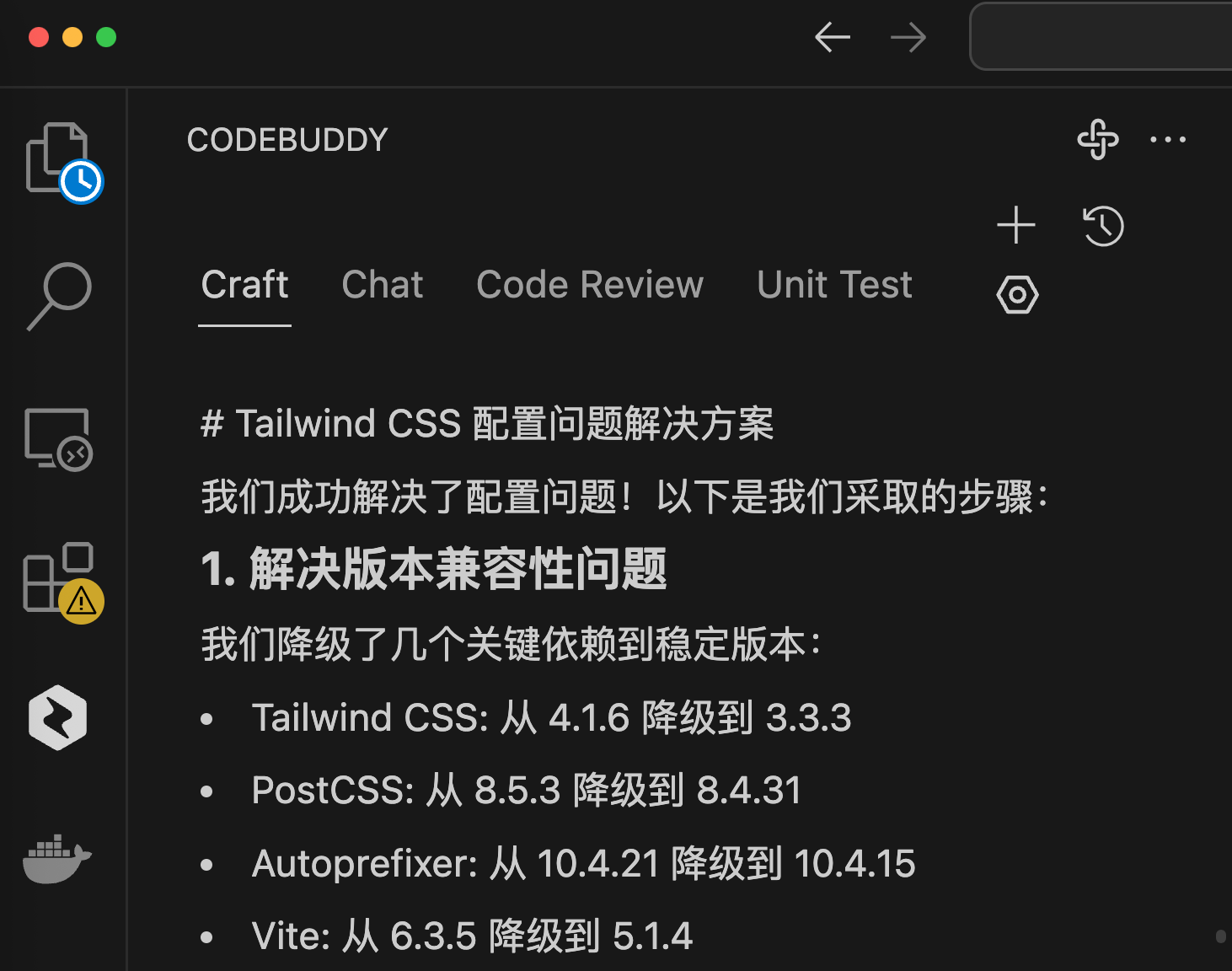Image resolution: width=1232 pixels, height=971 pixels.
Task: Switch to the Craft tab
Action: point(244,285)
